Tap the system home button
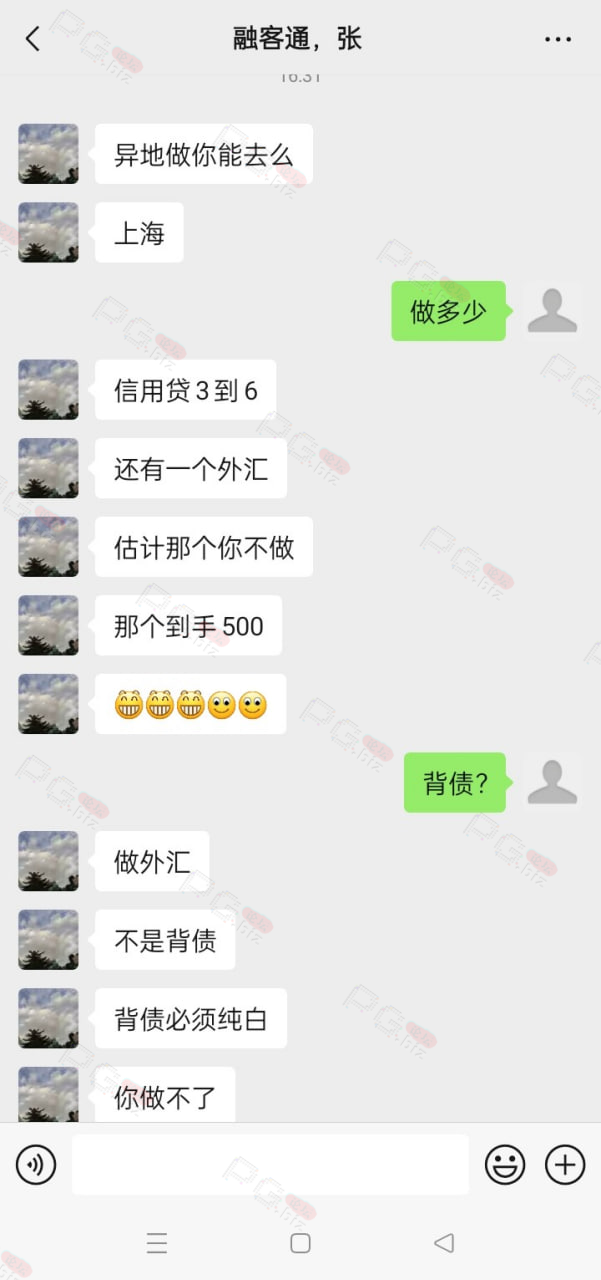 pos(300,1243)
